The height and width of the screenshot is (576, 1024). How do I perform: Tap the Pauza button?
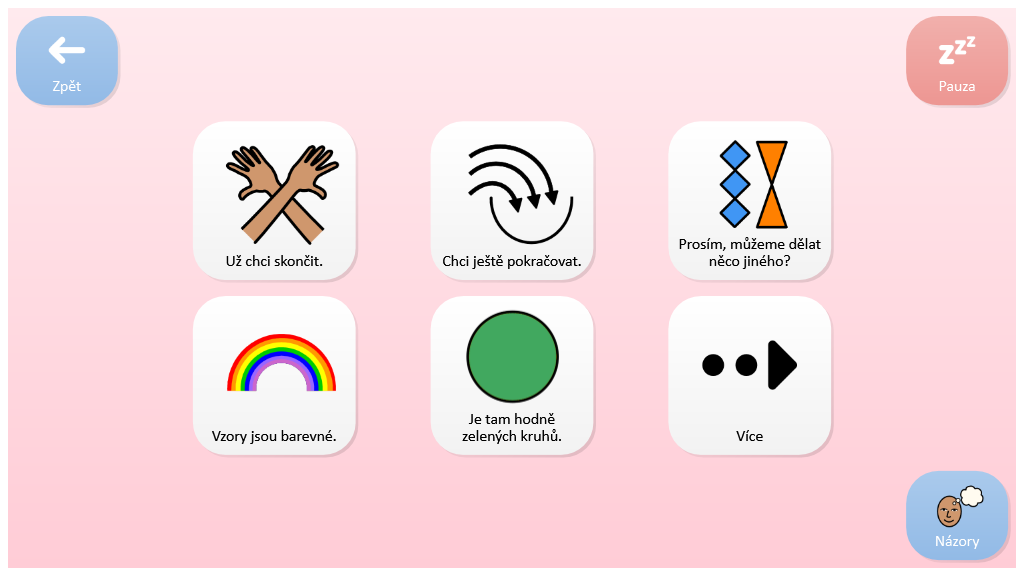[956, 60]
